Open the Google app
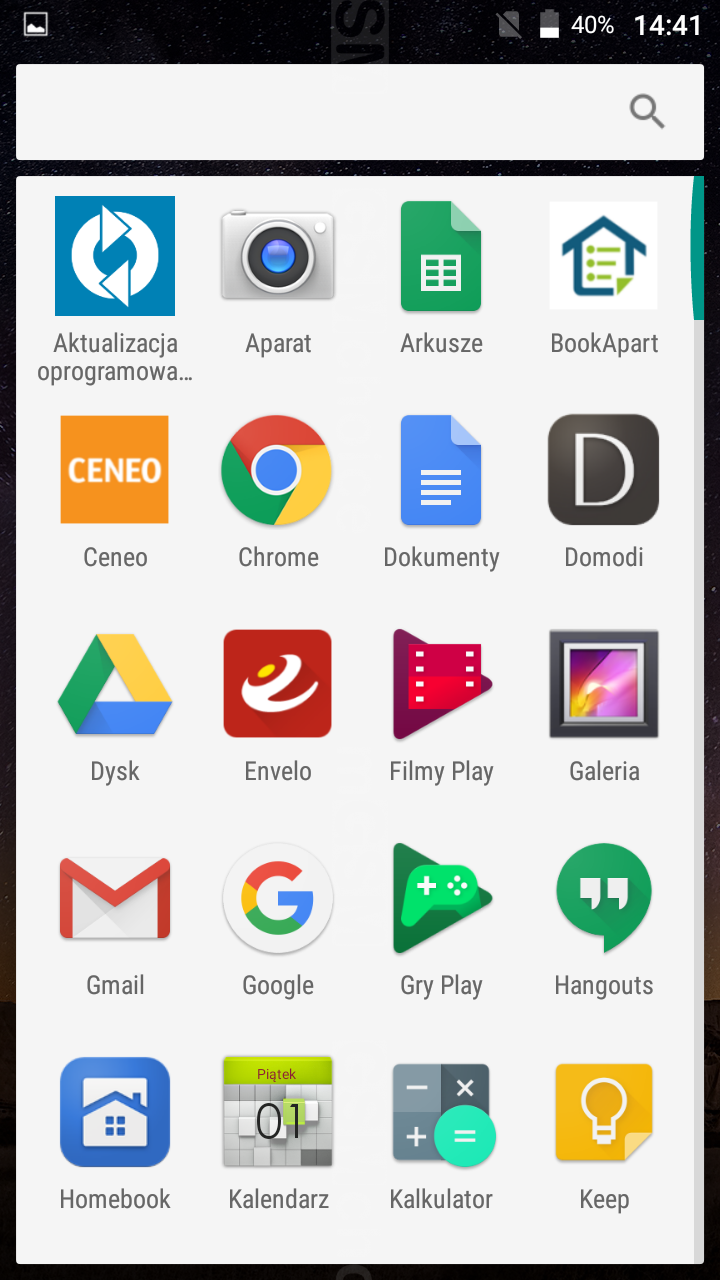This screenshot has height=1280, width=720. (x=278, y=898)
